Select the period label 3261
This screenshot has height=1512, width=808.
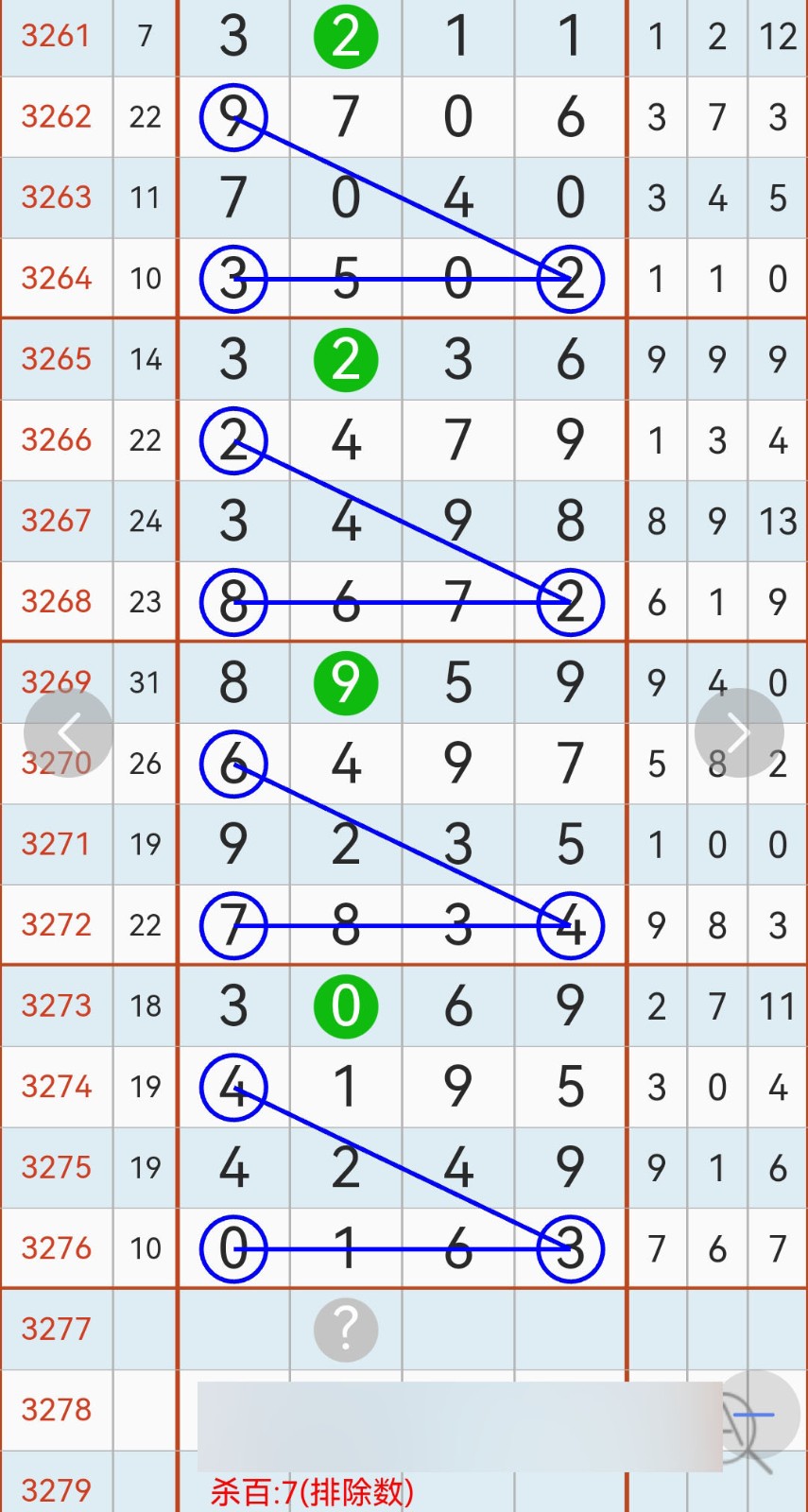56,36
